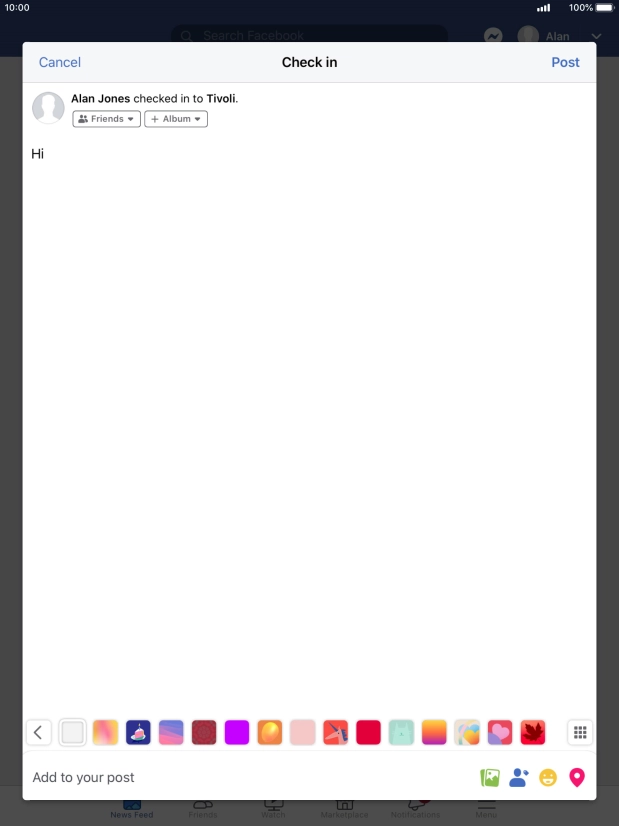Tag people in the post
The image size is (619, 826).
click(x=518, y=777)
